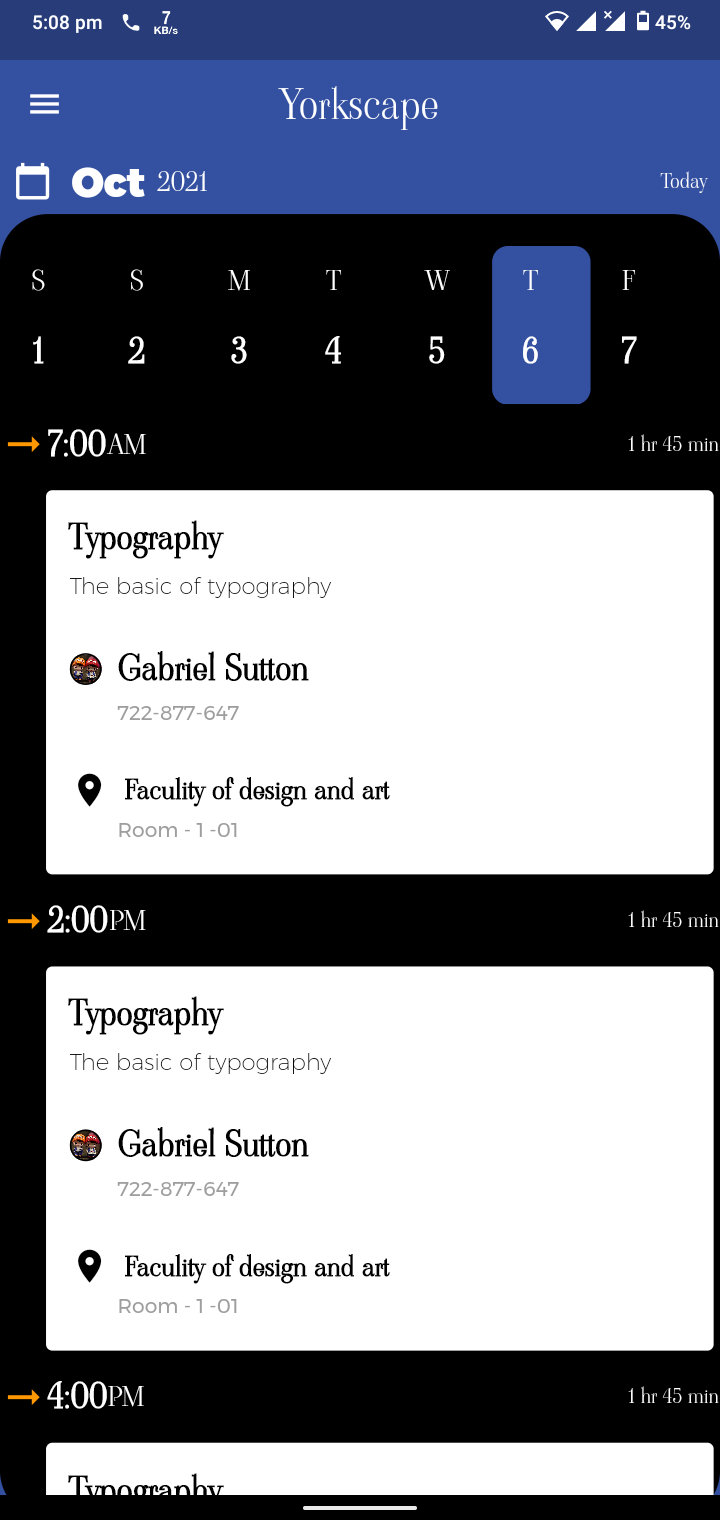The width and height of the screenshot is (720, 1520).
Task: Click Gabriel Sutton's avatar in 2:00PM class
Action: tap(87, 1145)
